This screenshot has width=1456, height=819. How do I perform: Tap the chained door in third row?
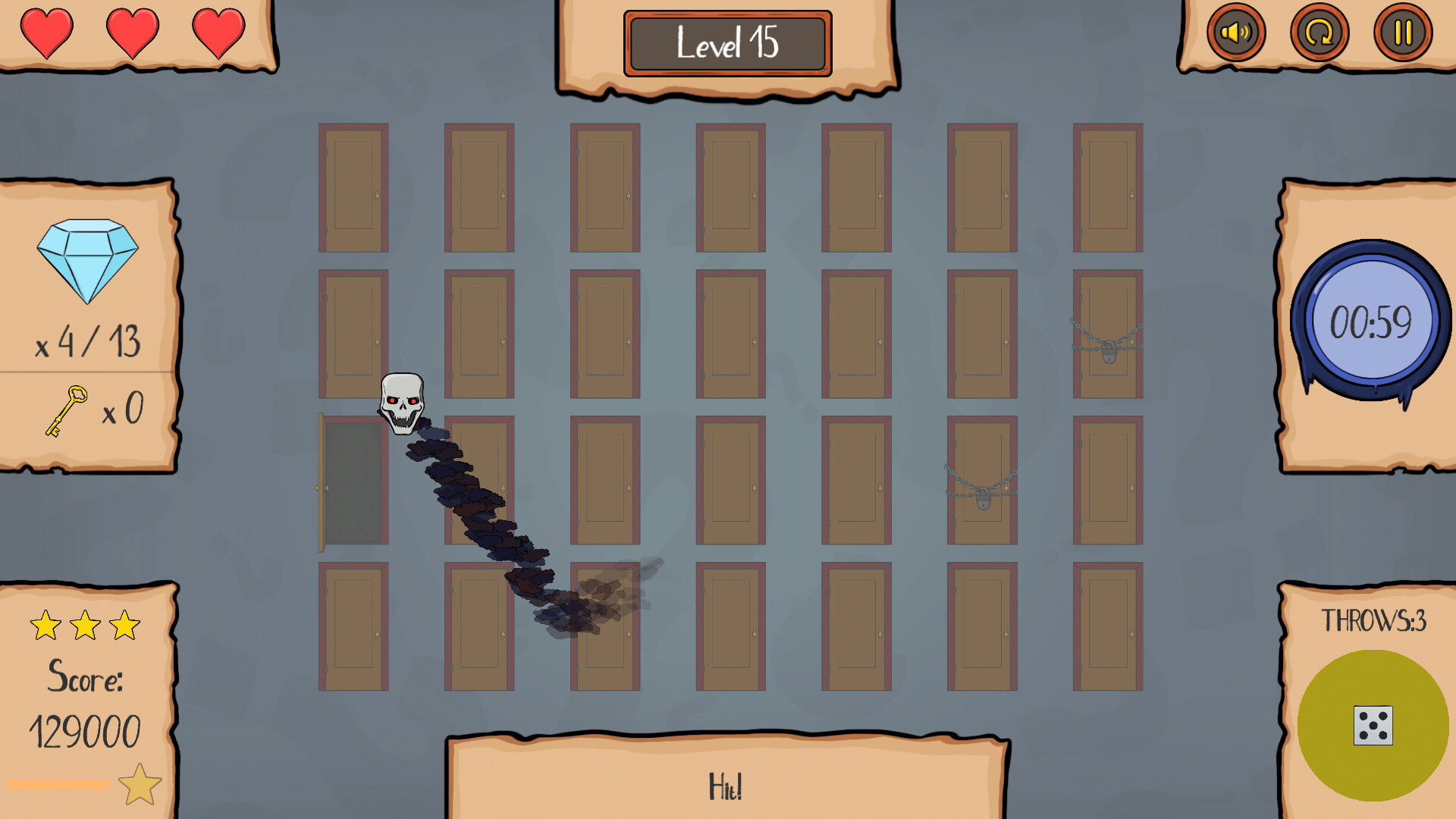982,480
